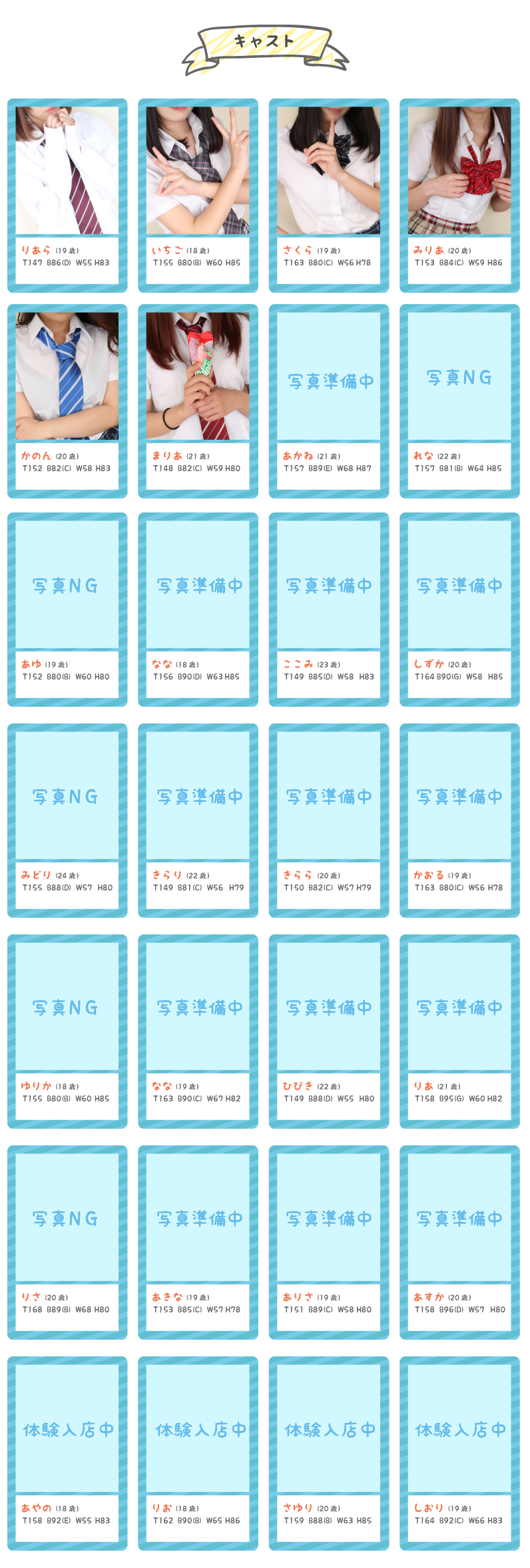This screenshot has height=1568, width=530.
Task: View the みどり card
Action: pyautogui.click(x=67, y=820)
